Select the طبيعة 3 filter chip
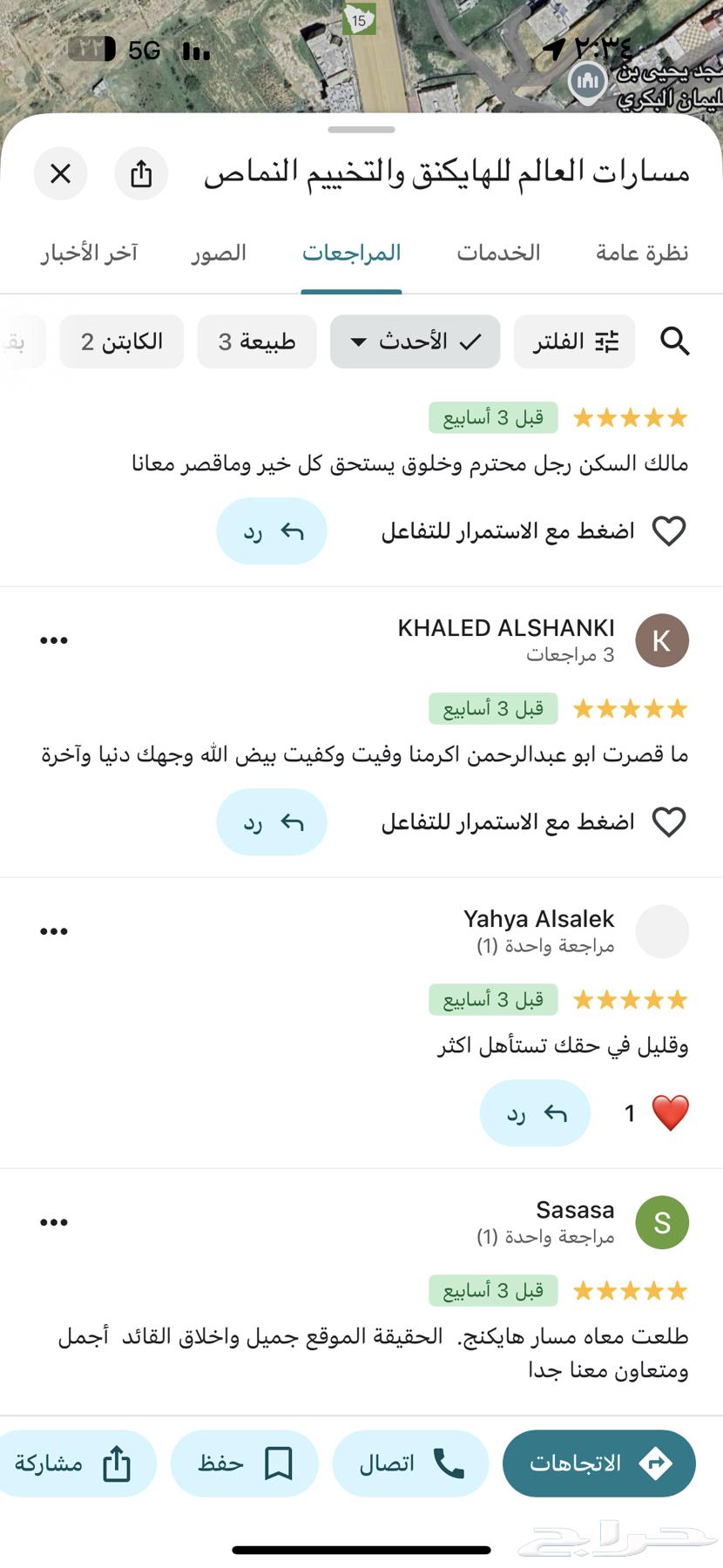The width and height of the screenshot is (723, 1568). click(257, 341)
